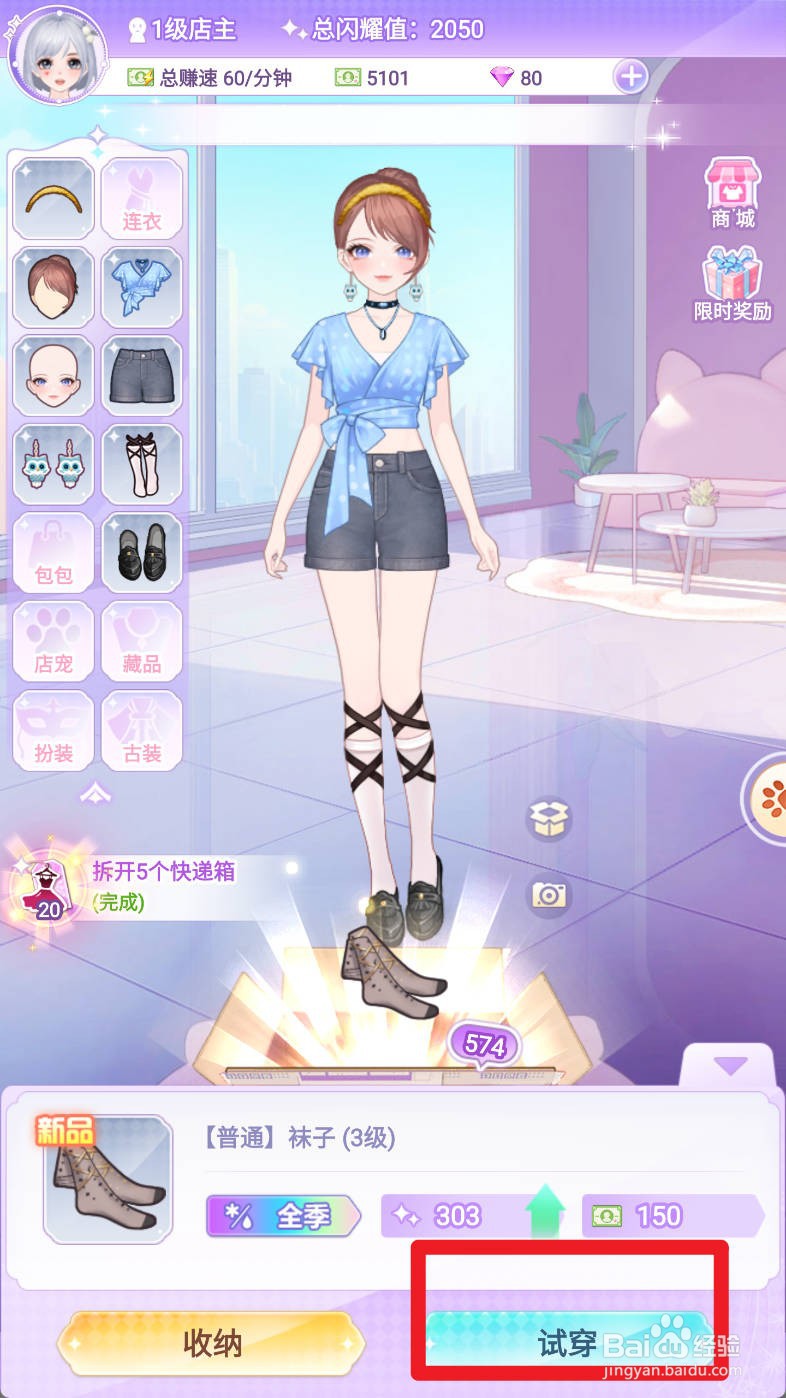The height and width of the screenshot is (1398, 786).
Task: Open the 古装 ancient costume category
Action: point(142,729)
